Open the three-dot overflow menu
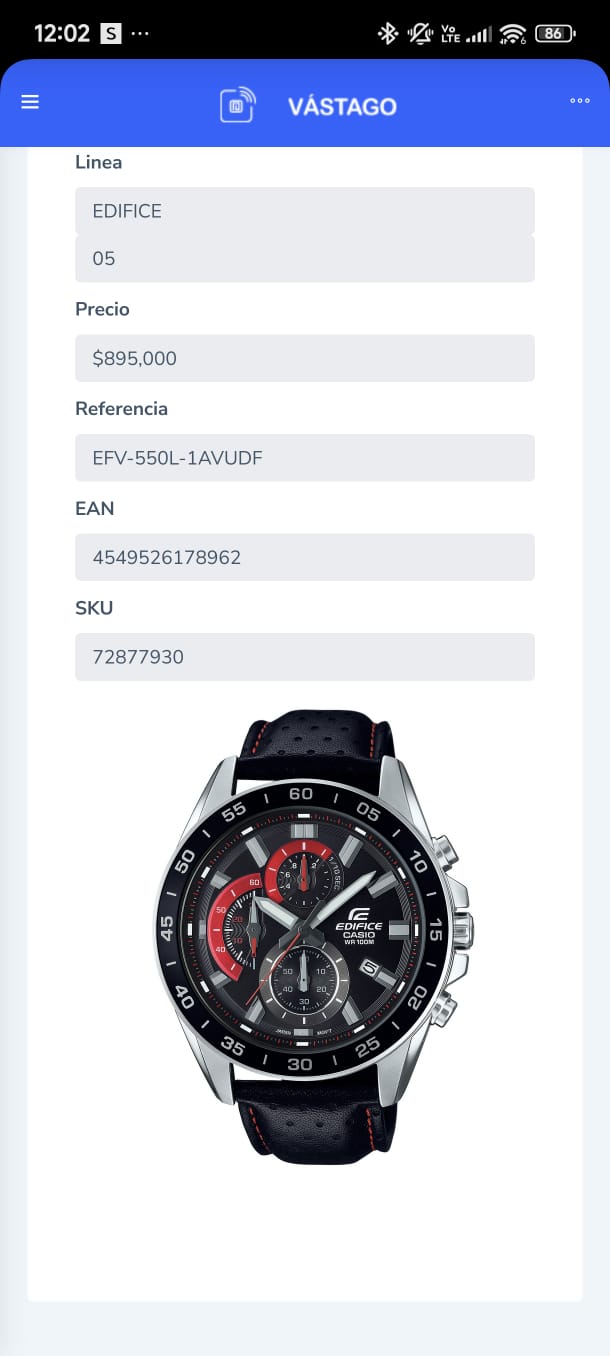The width and height of the screenshot is (610, 1356). pyautogui.click(x=580, y=101)
